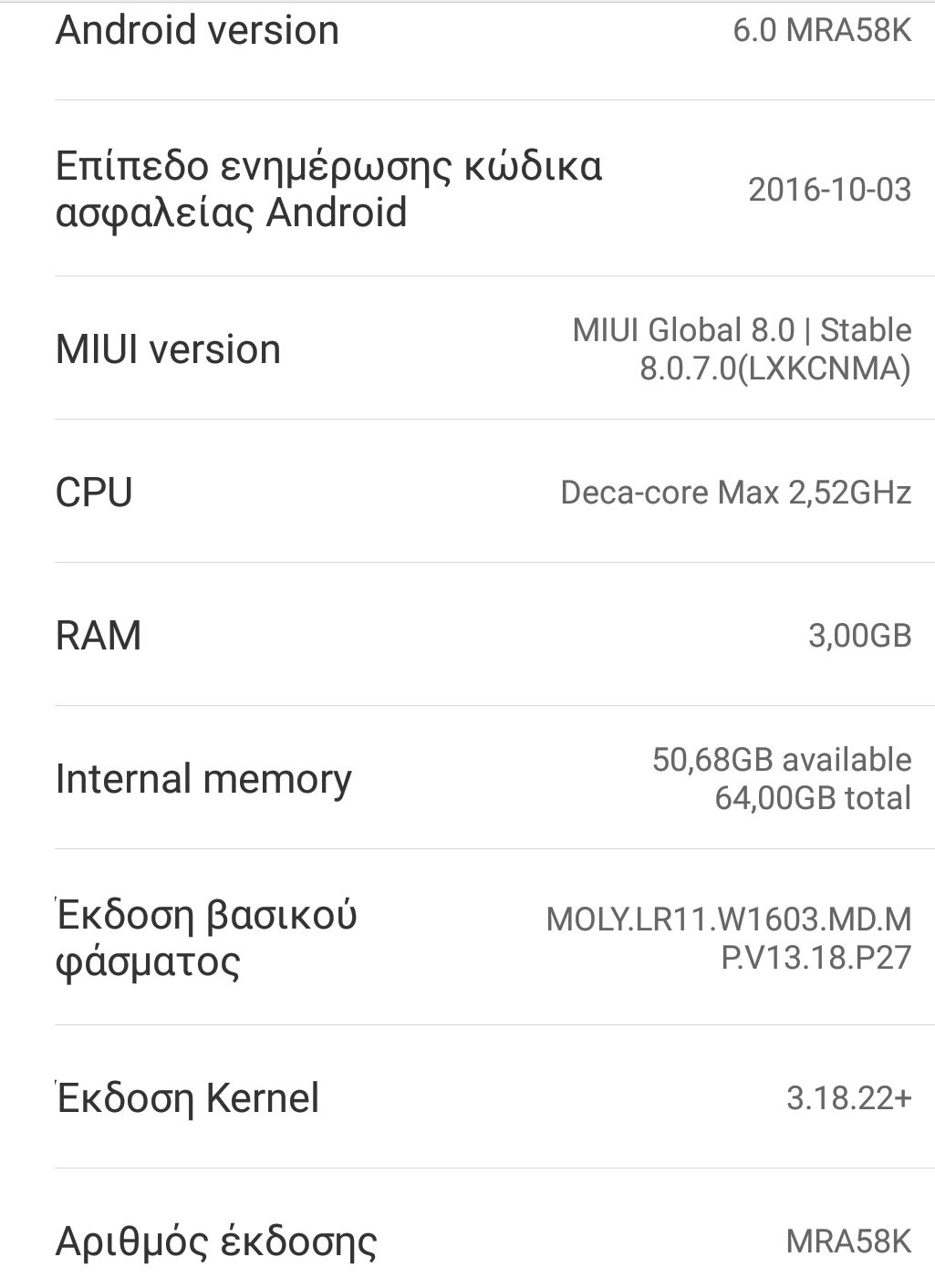Viewport: 935px width, 1288px height.
Task: Tap the Έκδοση βασικού φάσματος row
Action: (x=467, y=937)
